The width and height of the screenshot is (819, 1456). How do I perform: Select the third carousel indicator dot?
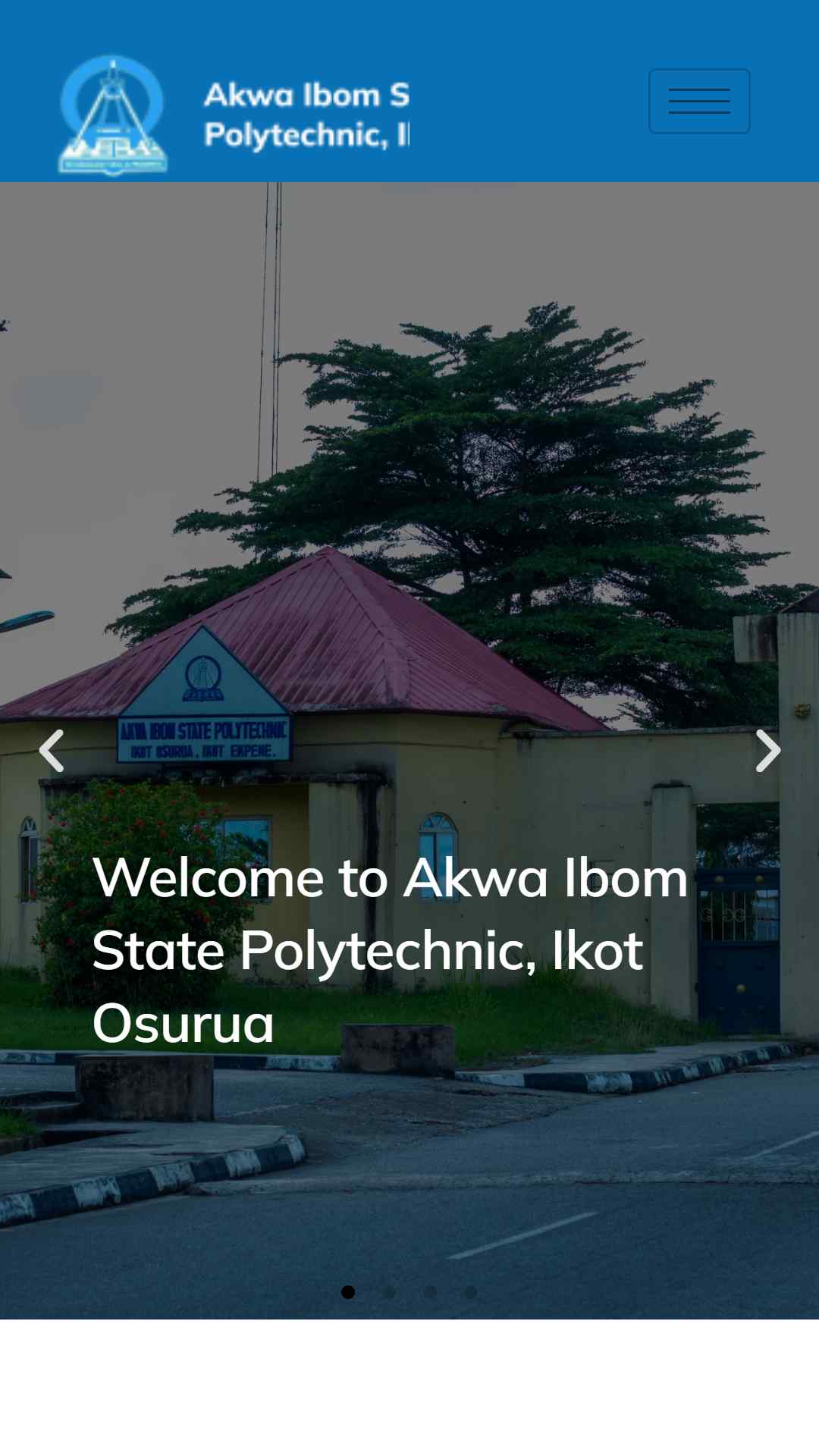point(430,1291)
